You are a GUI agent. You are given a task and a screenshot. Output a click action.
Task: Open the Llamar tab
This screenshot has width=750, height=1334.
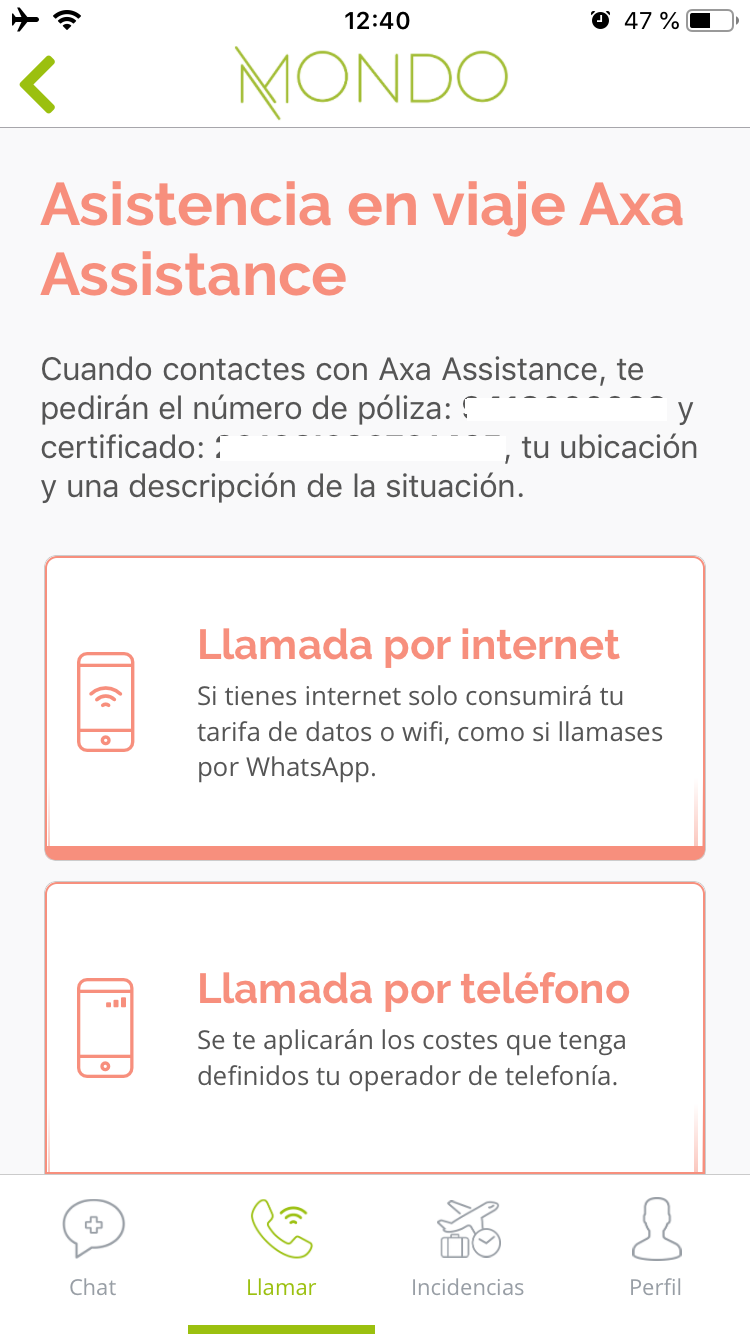pos(281,1248)
